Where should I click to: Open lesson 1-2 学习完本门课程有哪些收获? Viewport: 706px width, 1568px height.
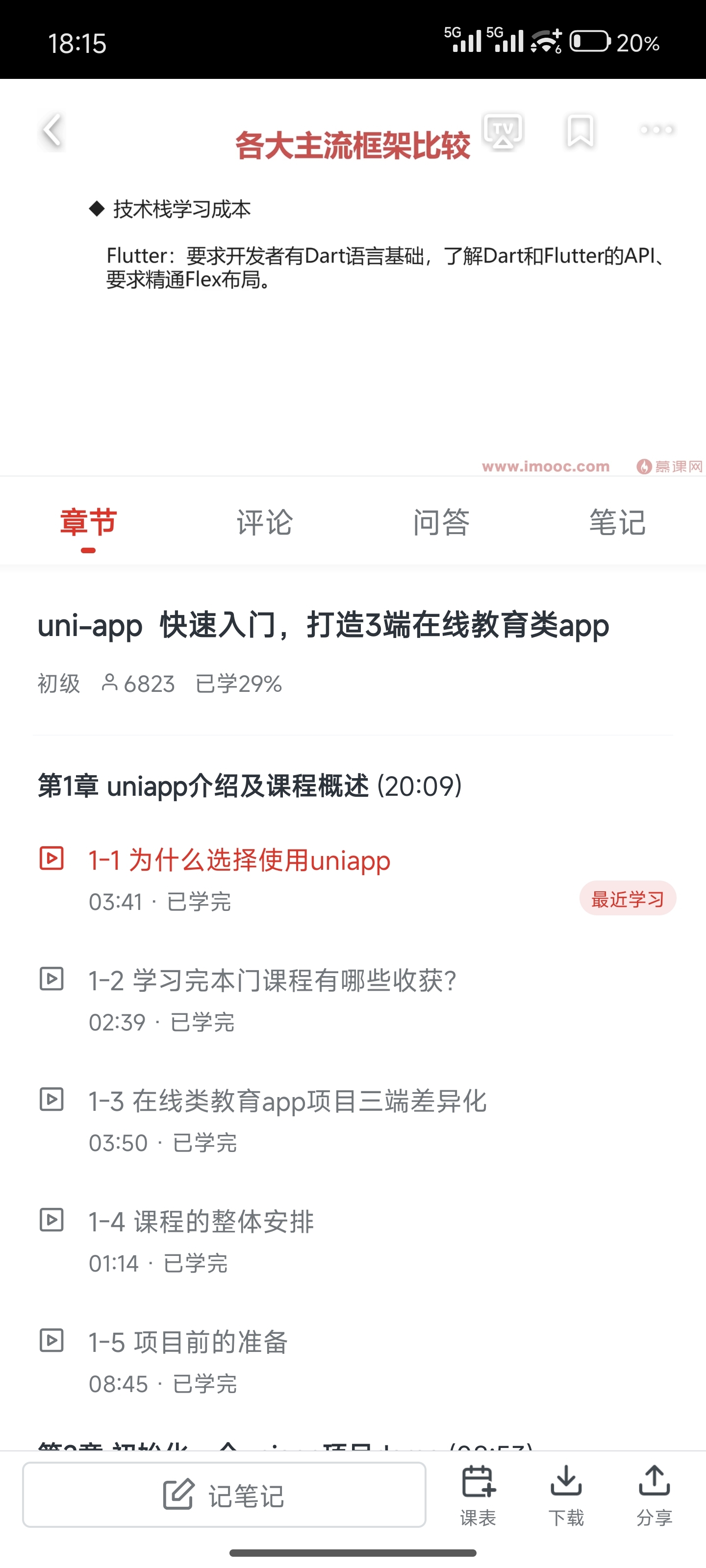(272, 980)
